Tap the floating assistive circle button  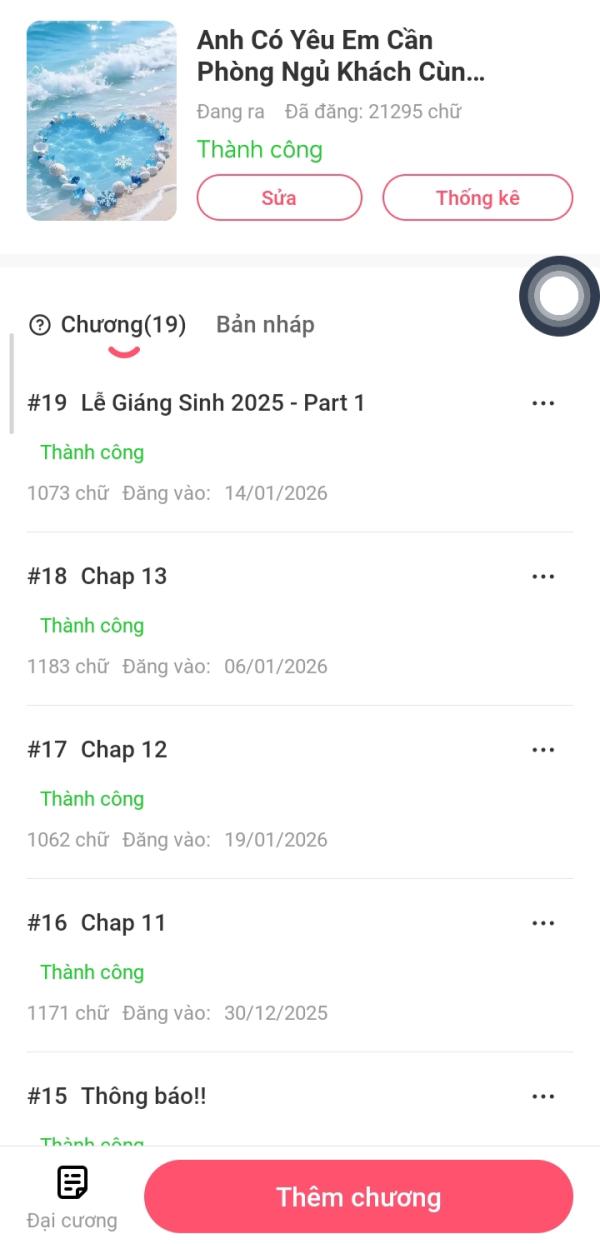(x=559, y=296)
